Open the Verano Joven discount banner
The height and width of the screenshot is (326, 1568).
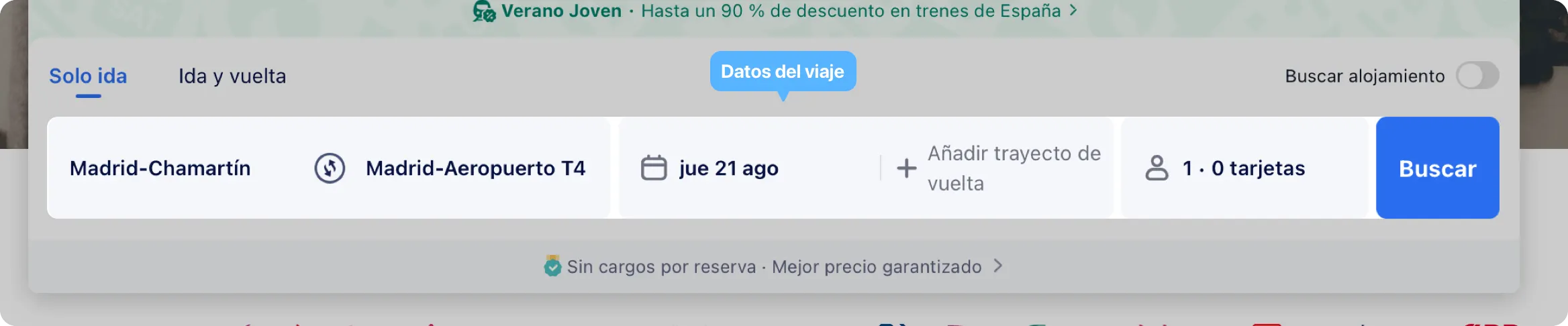(x=775, y=11)
